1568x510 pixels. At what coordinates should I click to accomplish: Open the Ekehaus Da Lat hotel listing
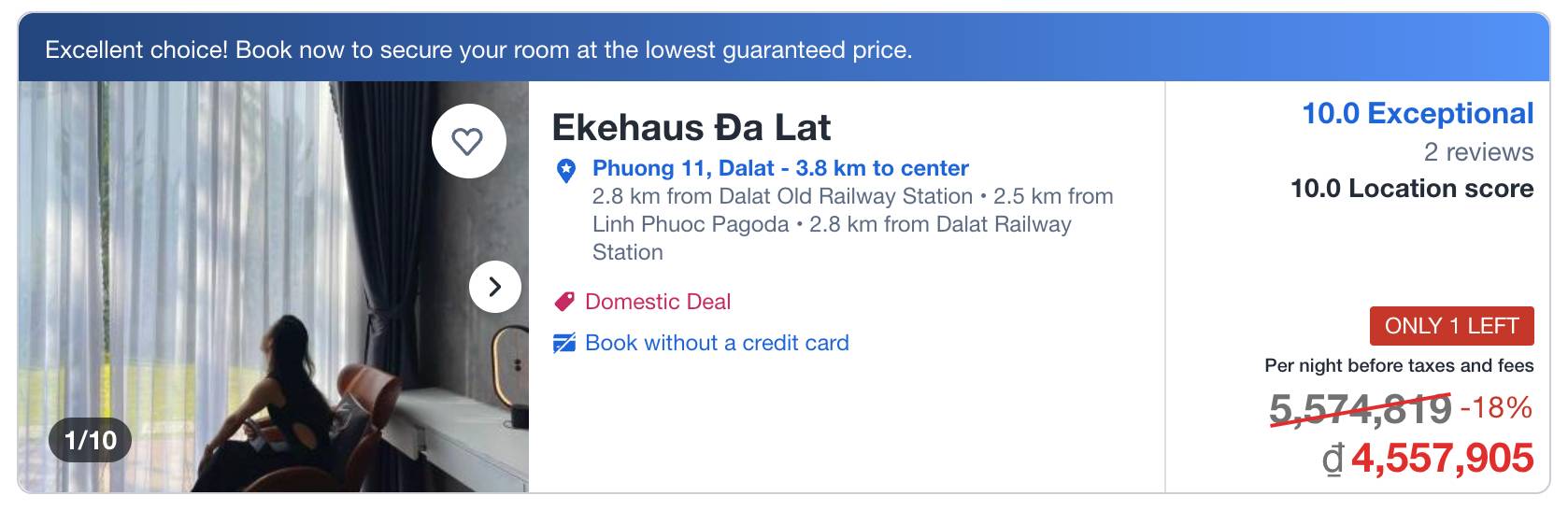tap(691, 128)
